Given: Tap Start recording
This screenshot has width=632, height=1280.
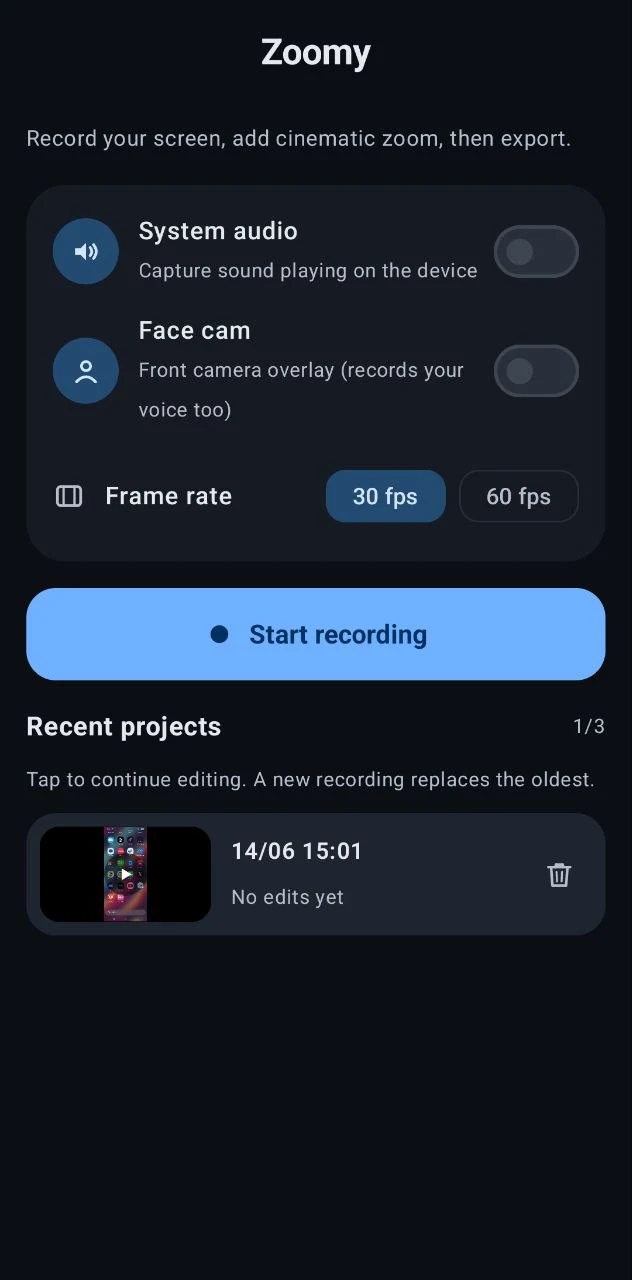Looking at the screenshot, I should 316,634.
